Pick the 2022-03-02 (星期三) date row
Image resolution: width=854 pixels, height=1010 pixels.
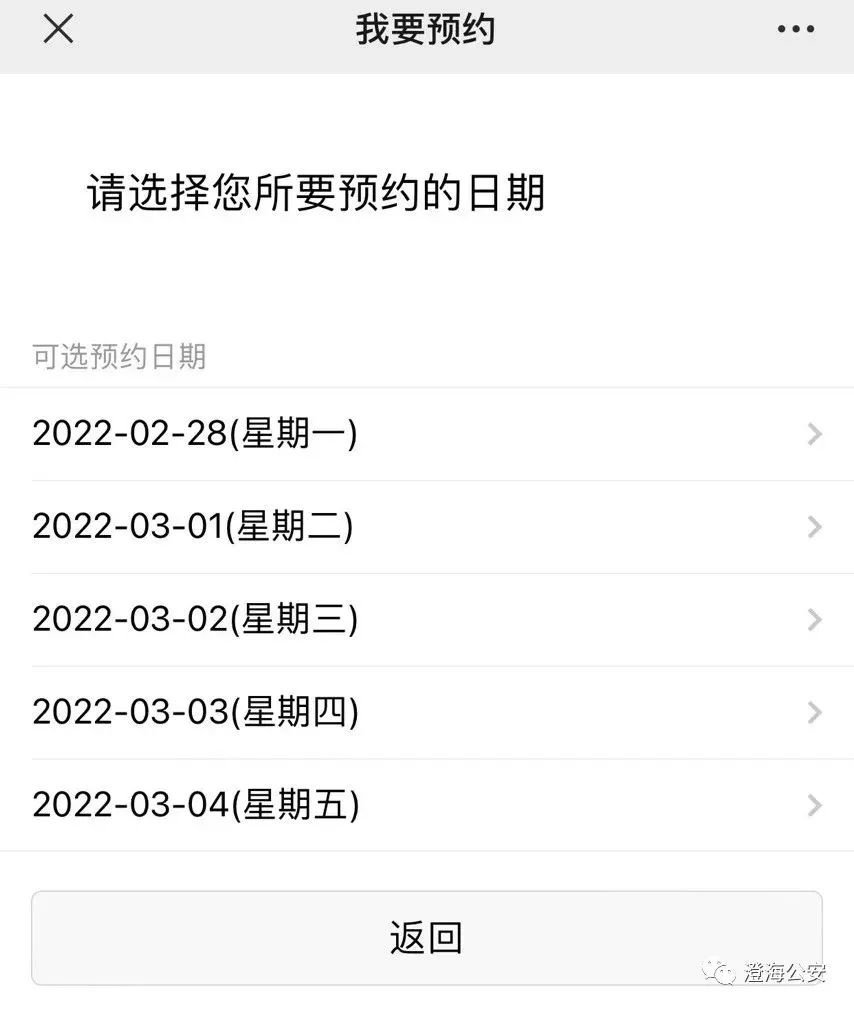coord(426,620)
